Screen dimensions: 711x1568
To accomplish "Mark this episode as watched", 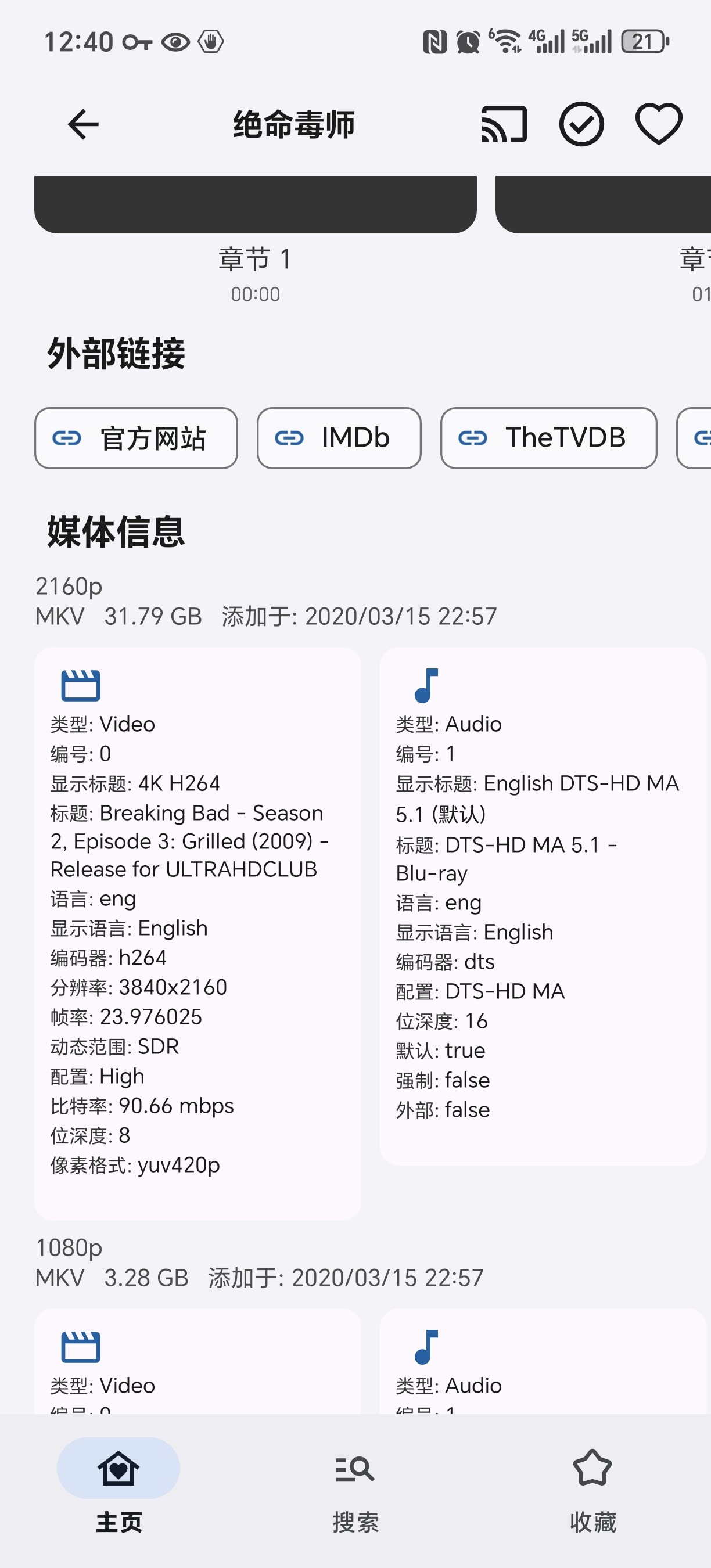I will pyautogui.click(x=581, y=124).
